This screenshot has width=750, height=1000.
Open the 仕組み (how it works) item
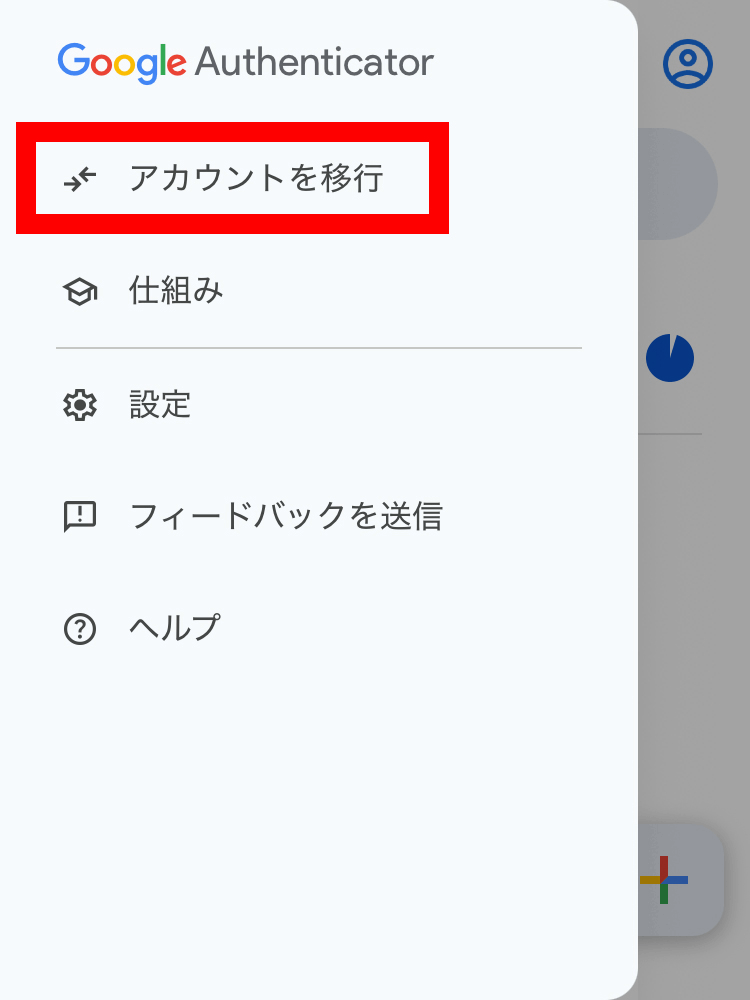(x=176, y=291)
